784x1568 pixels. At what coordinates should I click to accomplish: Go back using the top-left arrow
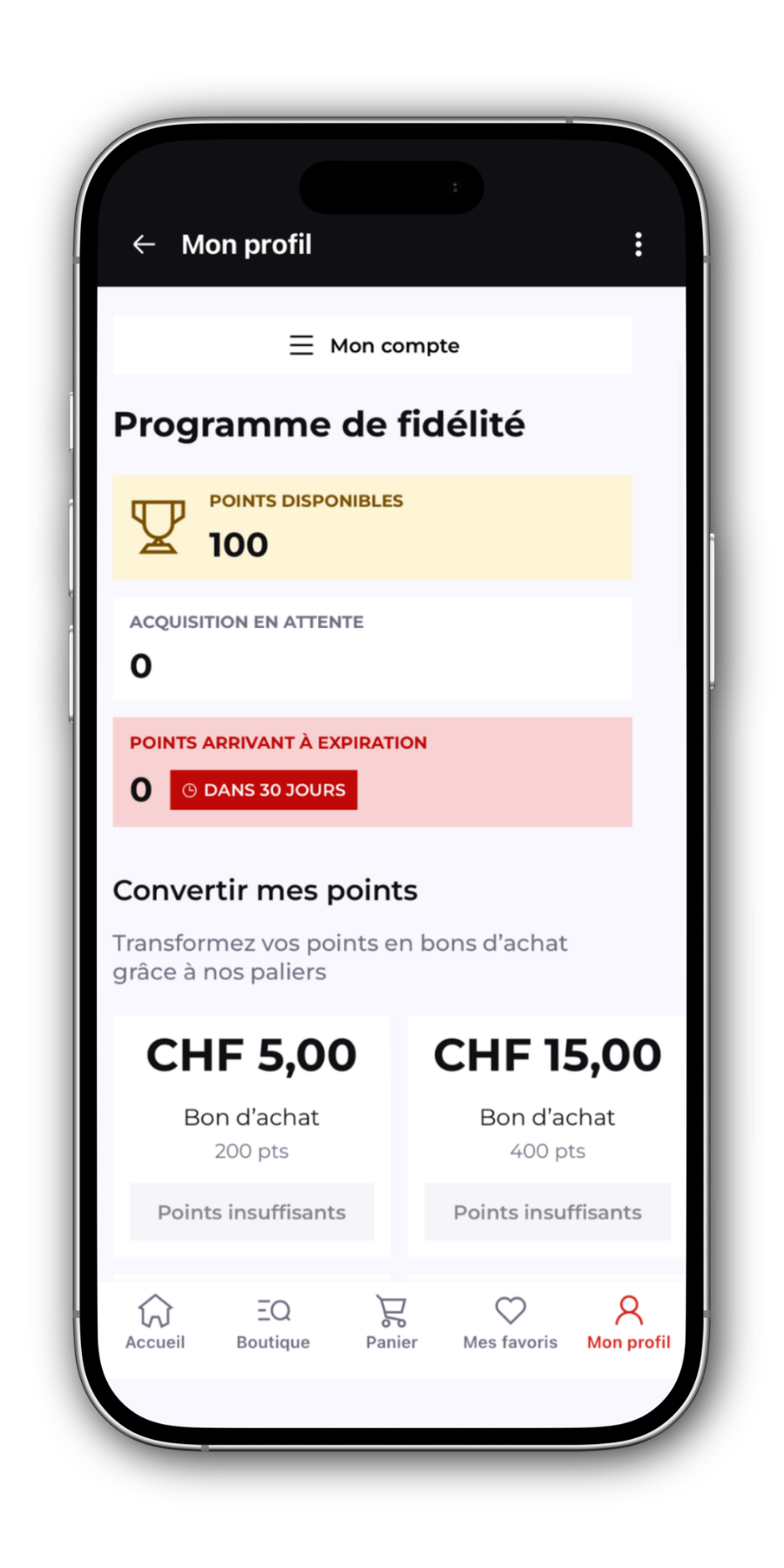144,245
